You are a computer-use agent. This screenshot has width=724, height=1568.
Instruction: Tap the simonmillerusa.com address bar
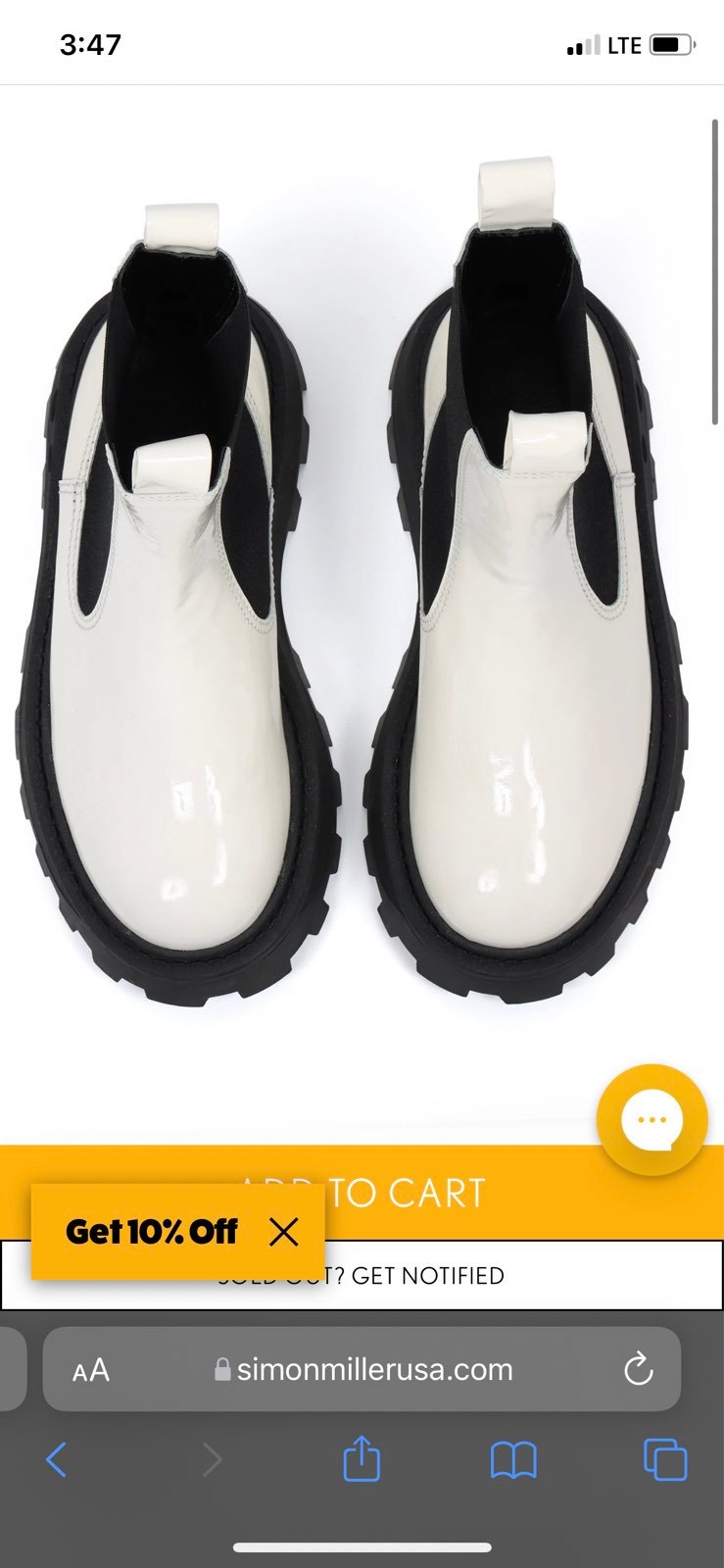(363, 1369)
